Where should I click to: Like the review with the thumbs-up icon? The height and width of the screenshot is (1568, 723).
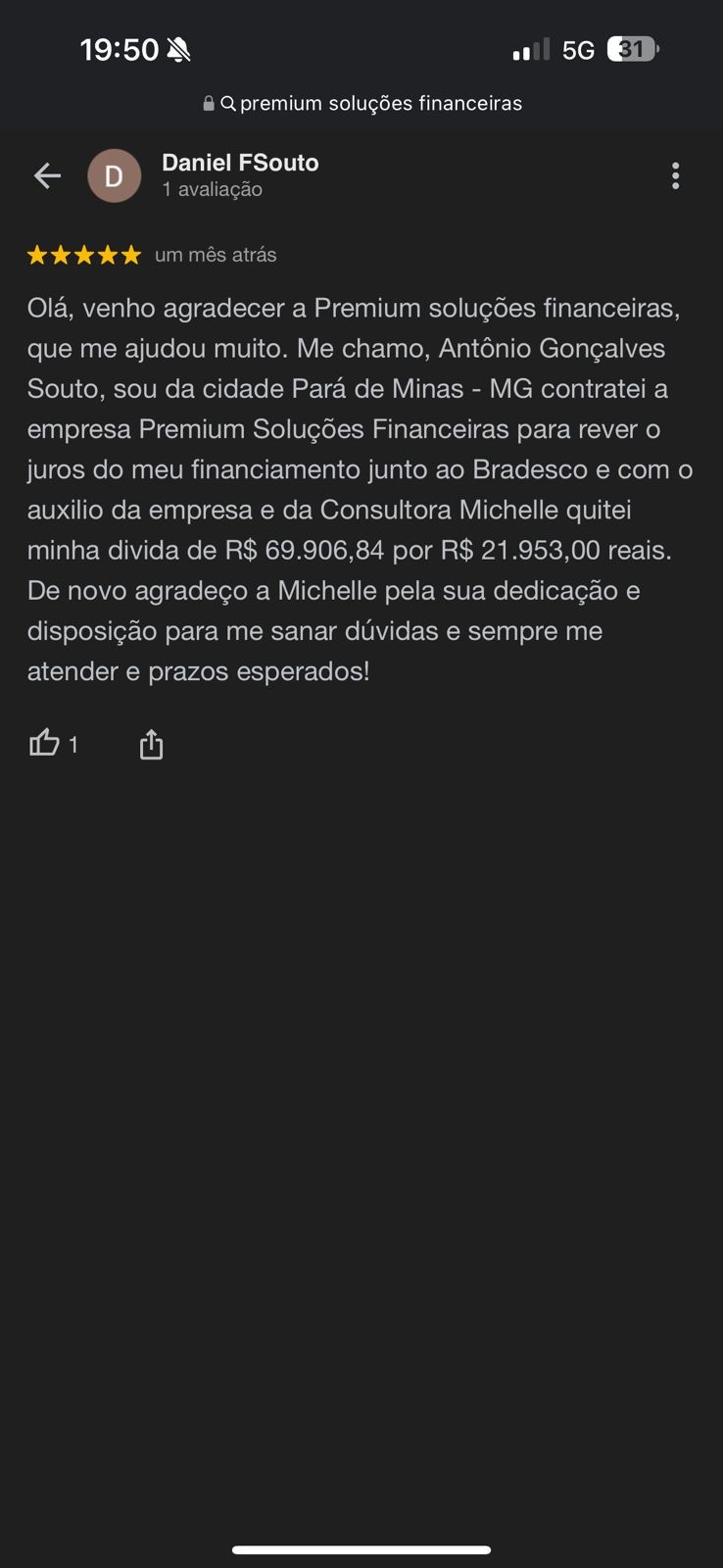44,744
